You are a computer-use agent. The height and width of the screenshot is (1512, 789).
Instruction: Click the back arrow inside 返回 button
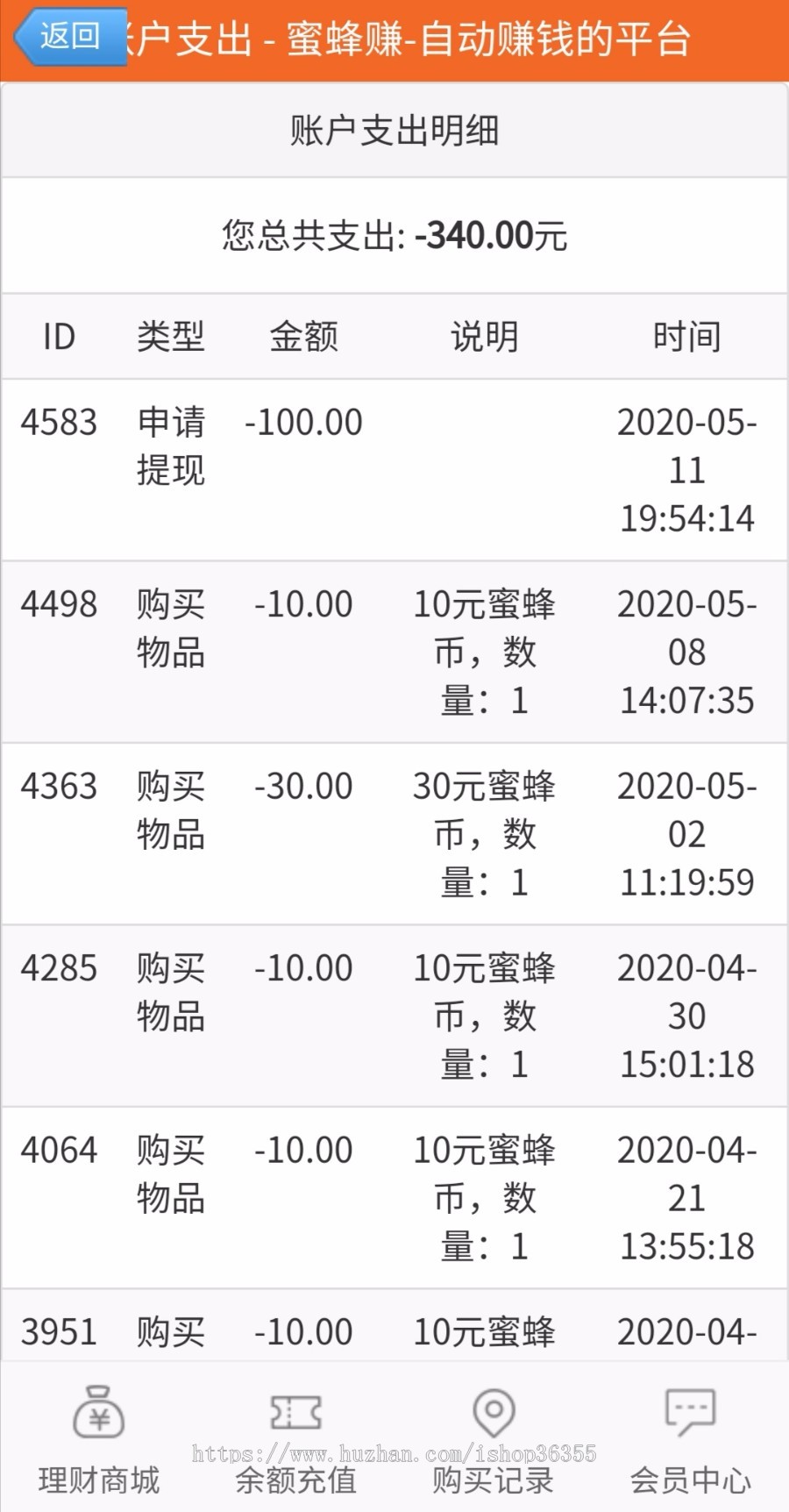pyautogui.click(x=26, y=39)
